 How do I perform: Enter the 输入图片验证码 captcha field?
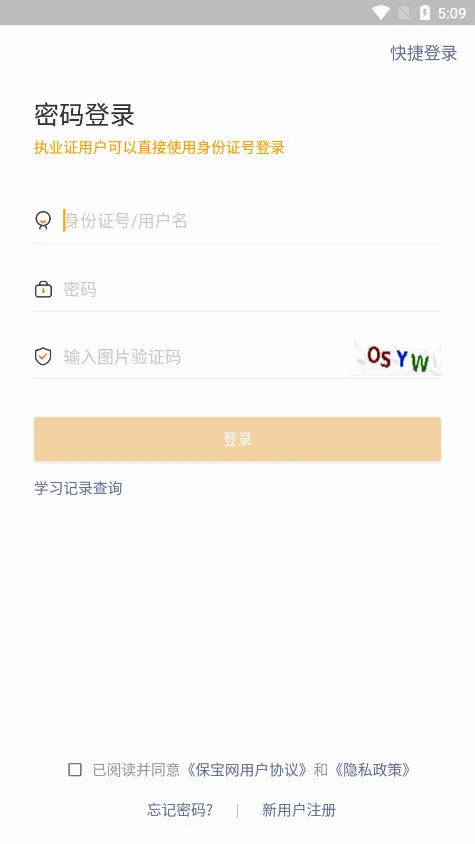(205, 357)
